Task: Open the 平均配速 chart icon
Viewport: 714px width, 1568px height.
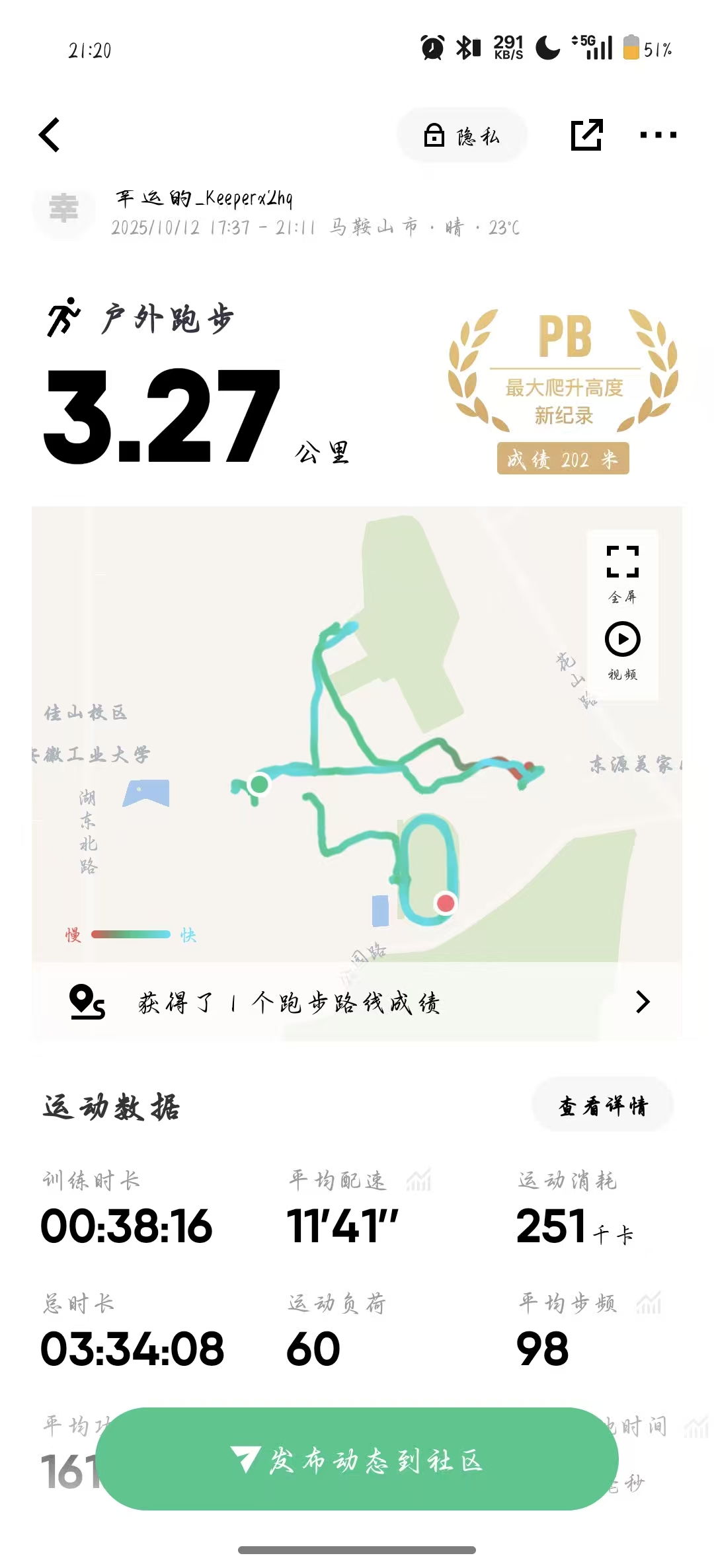Action: [x=418, y=1180]
